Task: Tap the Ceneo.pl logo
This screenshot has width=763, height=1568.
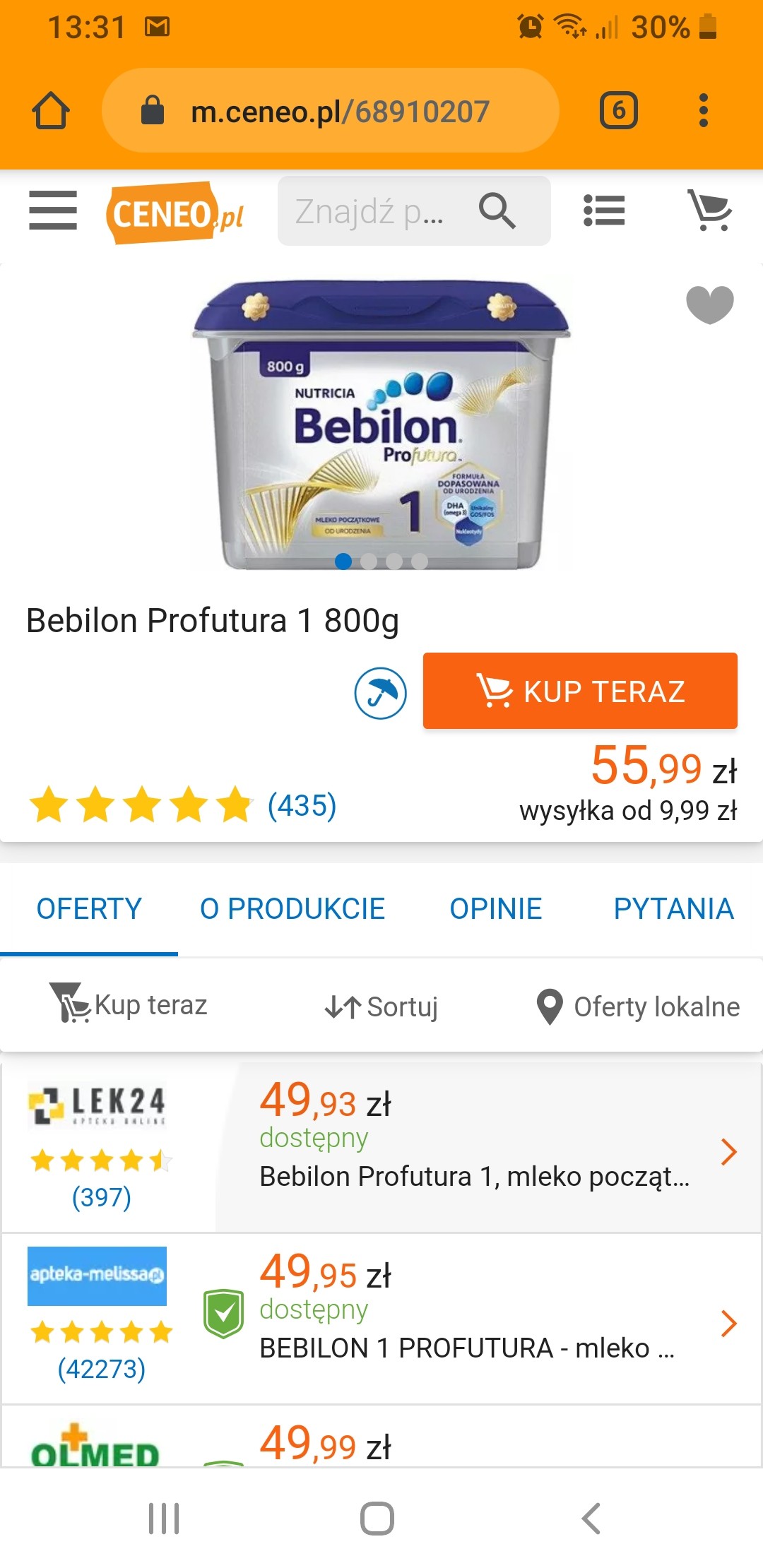Action: click(x=176, y=213)
